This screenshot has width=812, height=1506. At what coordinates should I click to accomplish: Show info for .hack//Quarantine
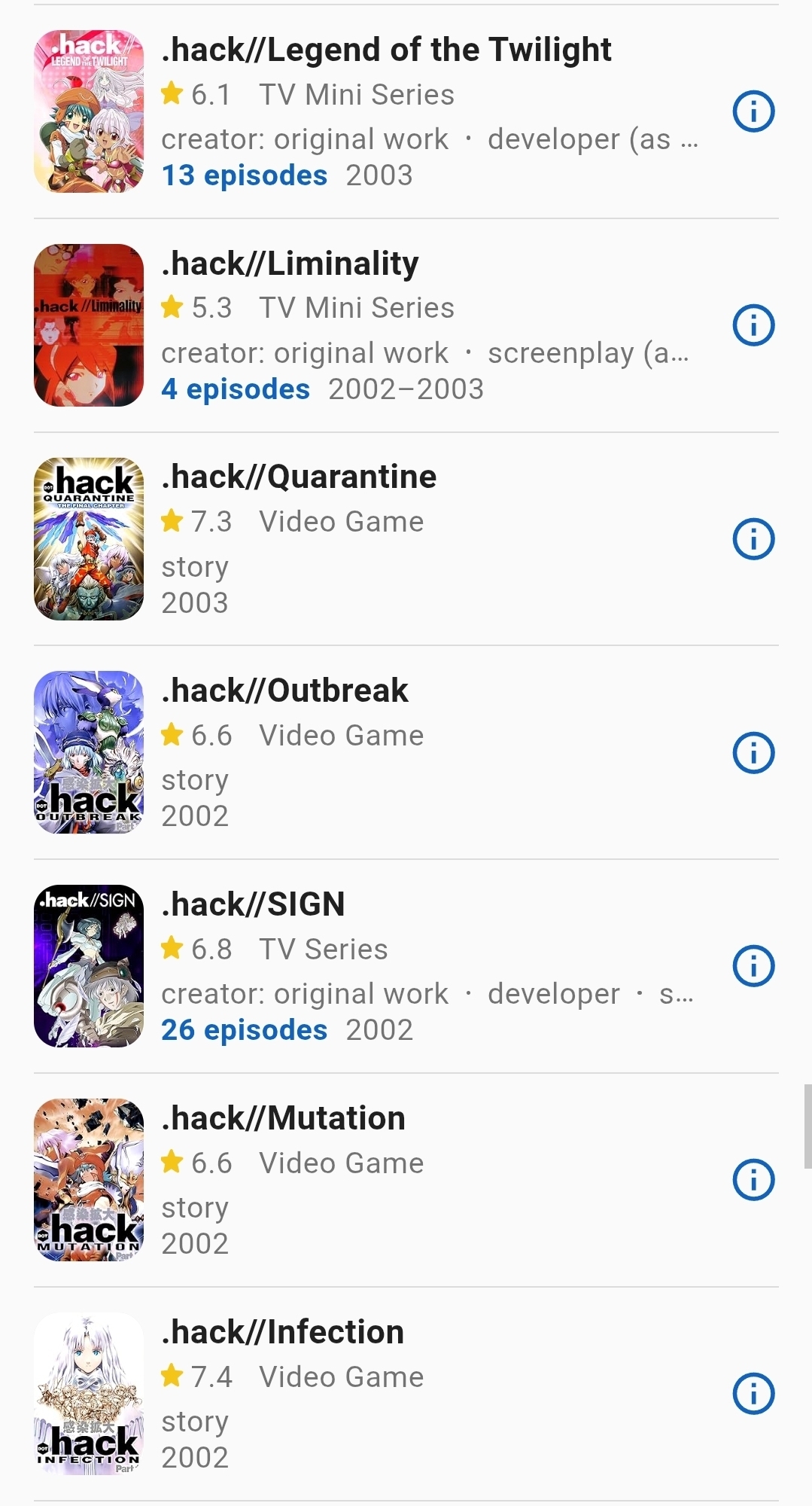(753, 539)
